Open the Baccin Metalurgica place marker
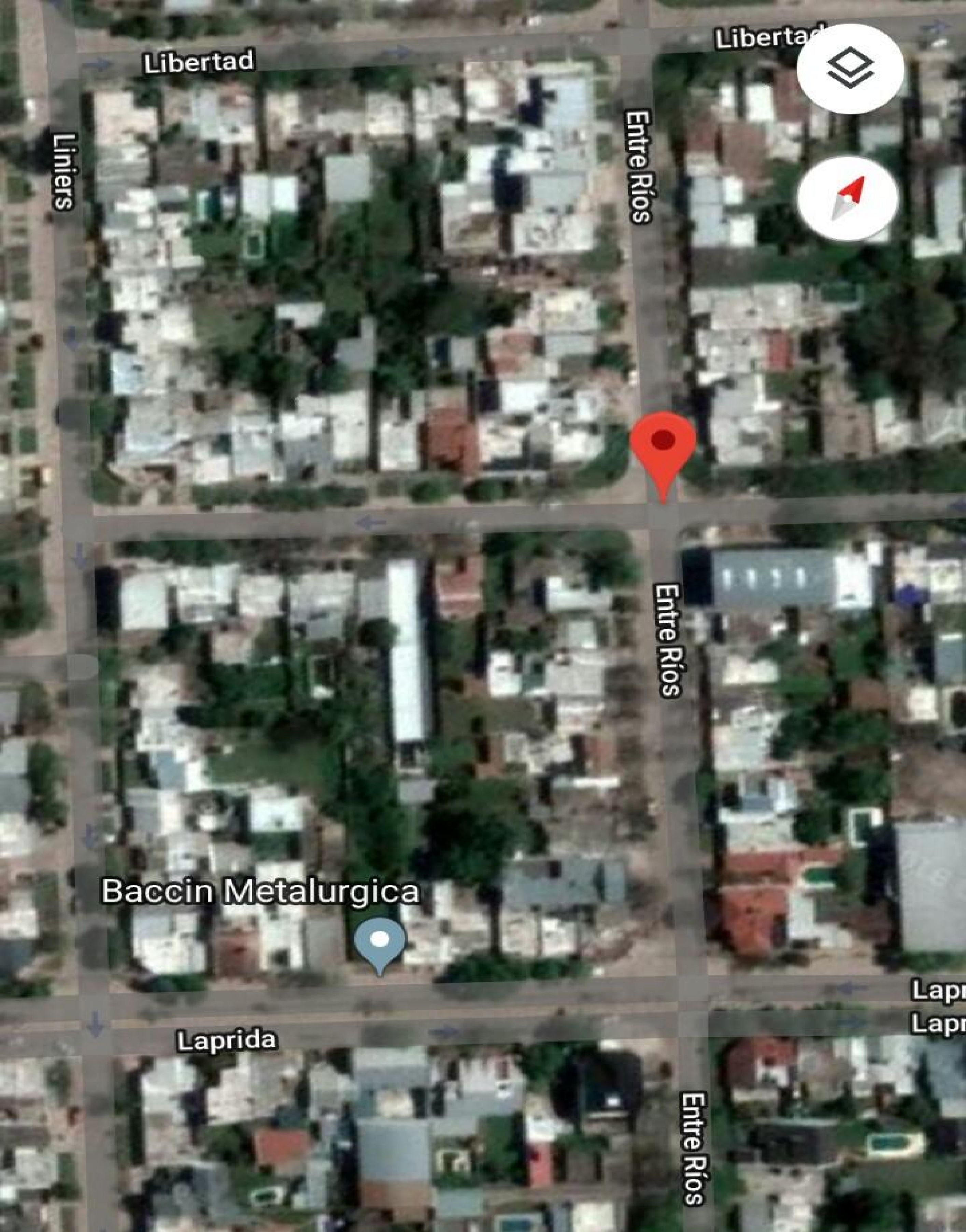 pyautogui.click(x=380, y=941)
